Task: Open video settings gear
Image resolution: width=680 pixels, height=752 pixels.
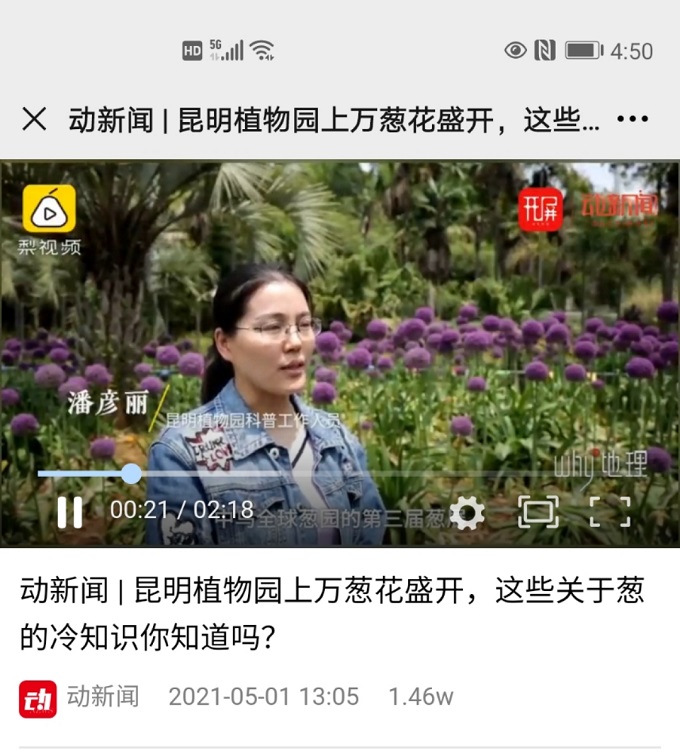Action: click(x=467, y=513)
